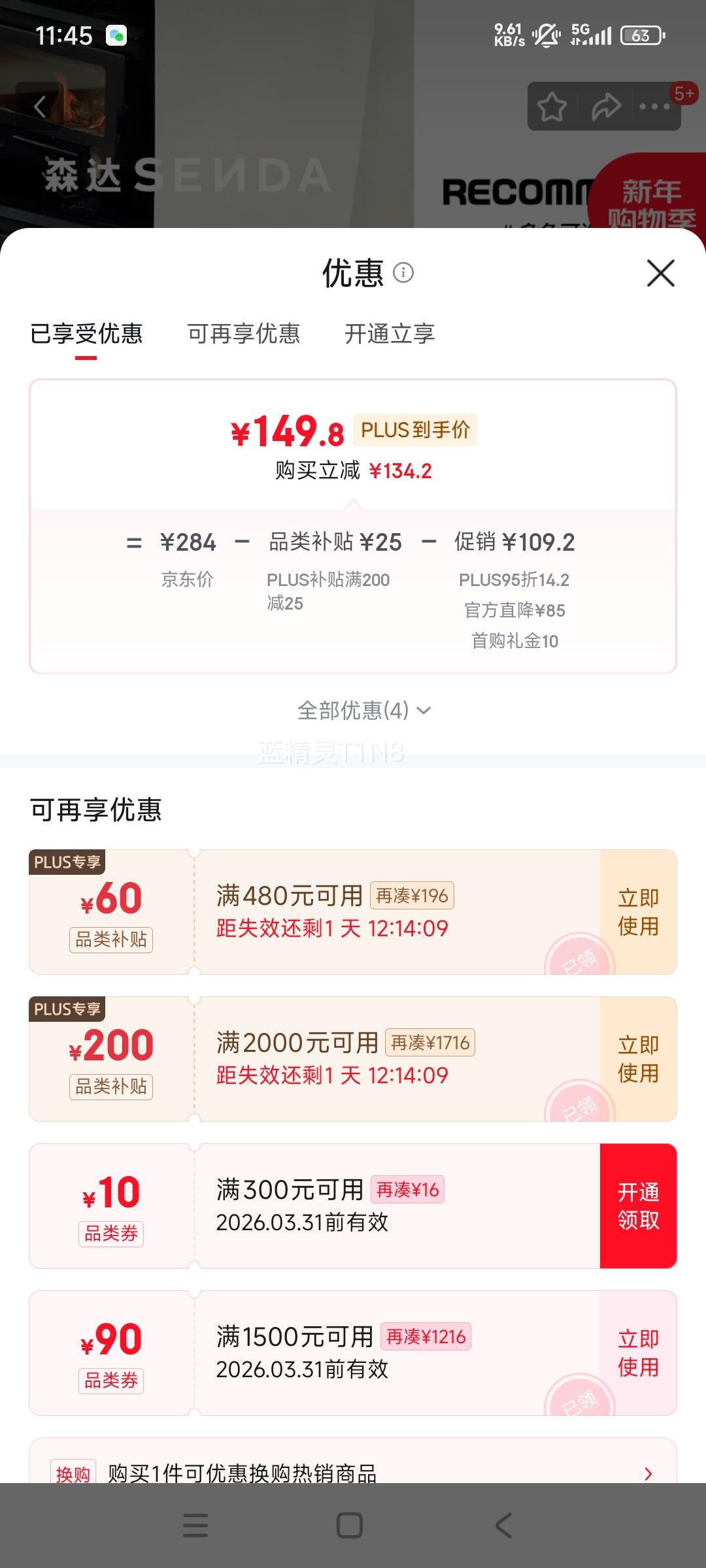This screenshot has width=706, height=1568.
Task: Open the more options ellipsis with 5+ badge
Action: pyautogui.click(x=654, y=105)
